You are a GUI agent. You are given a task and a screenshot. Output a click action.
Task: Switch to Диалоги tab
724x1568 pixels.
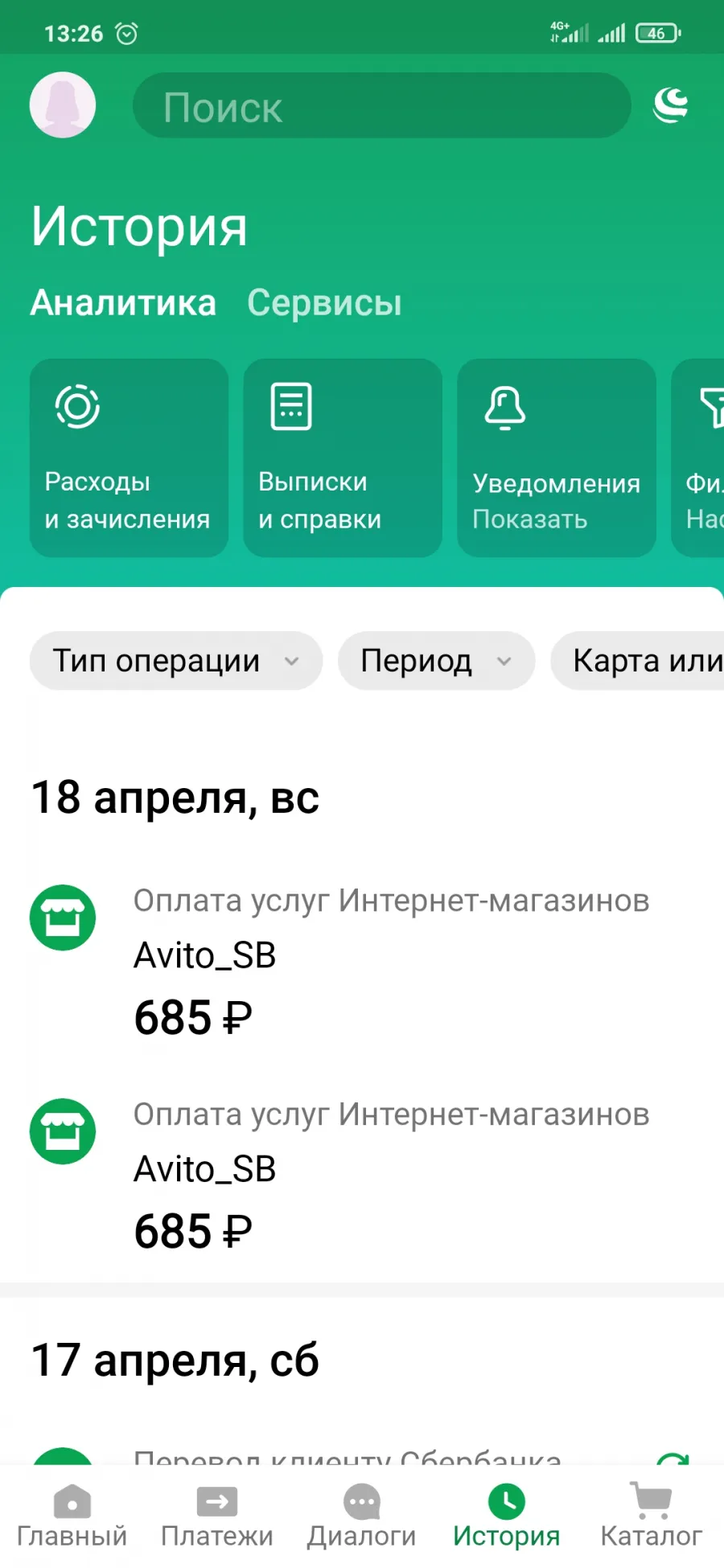[x=362, y=1517]
